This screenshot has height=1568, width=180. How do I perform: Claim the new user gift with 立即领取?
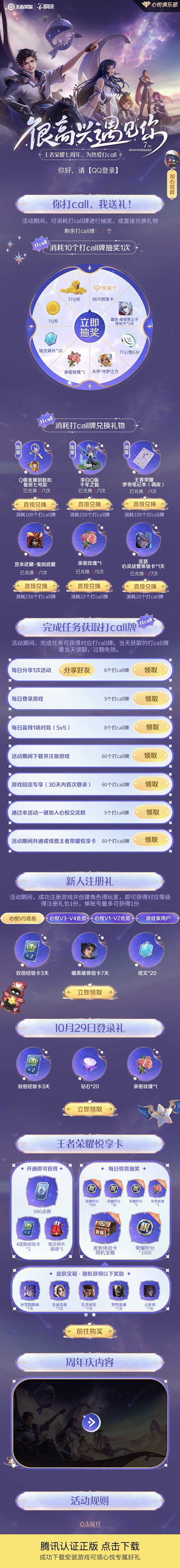[89, 992]
